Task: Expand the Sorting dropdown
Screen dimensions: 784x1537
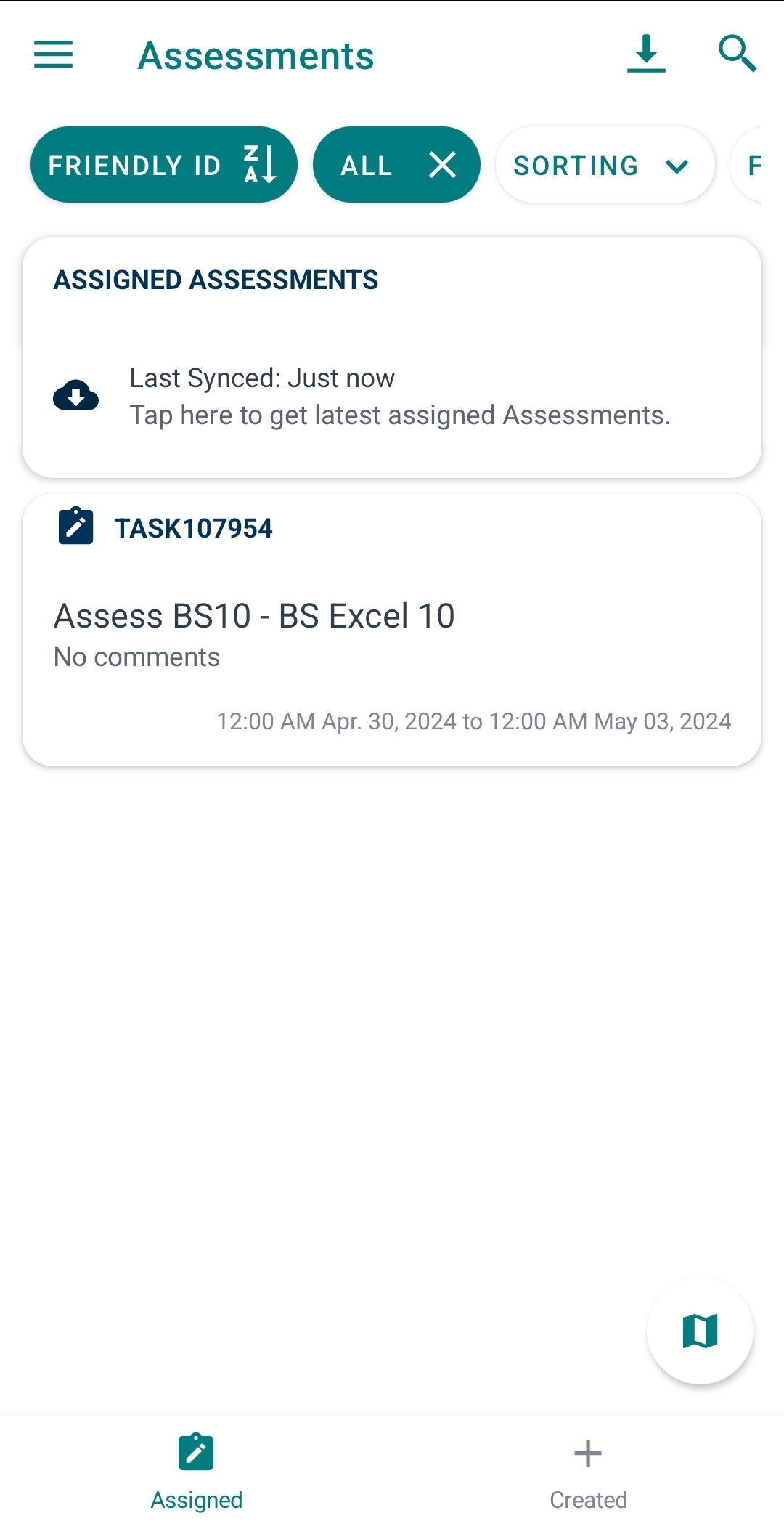Action: click(x=604, y=165)
